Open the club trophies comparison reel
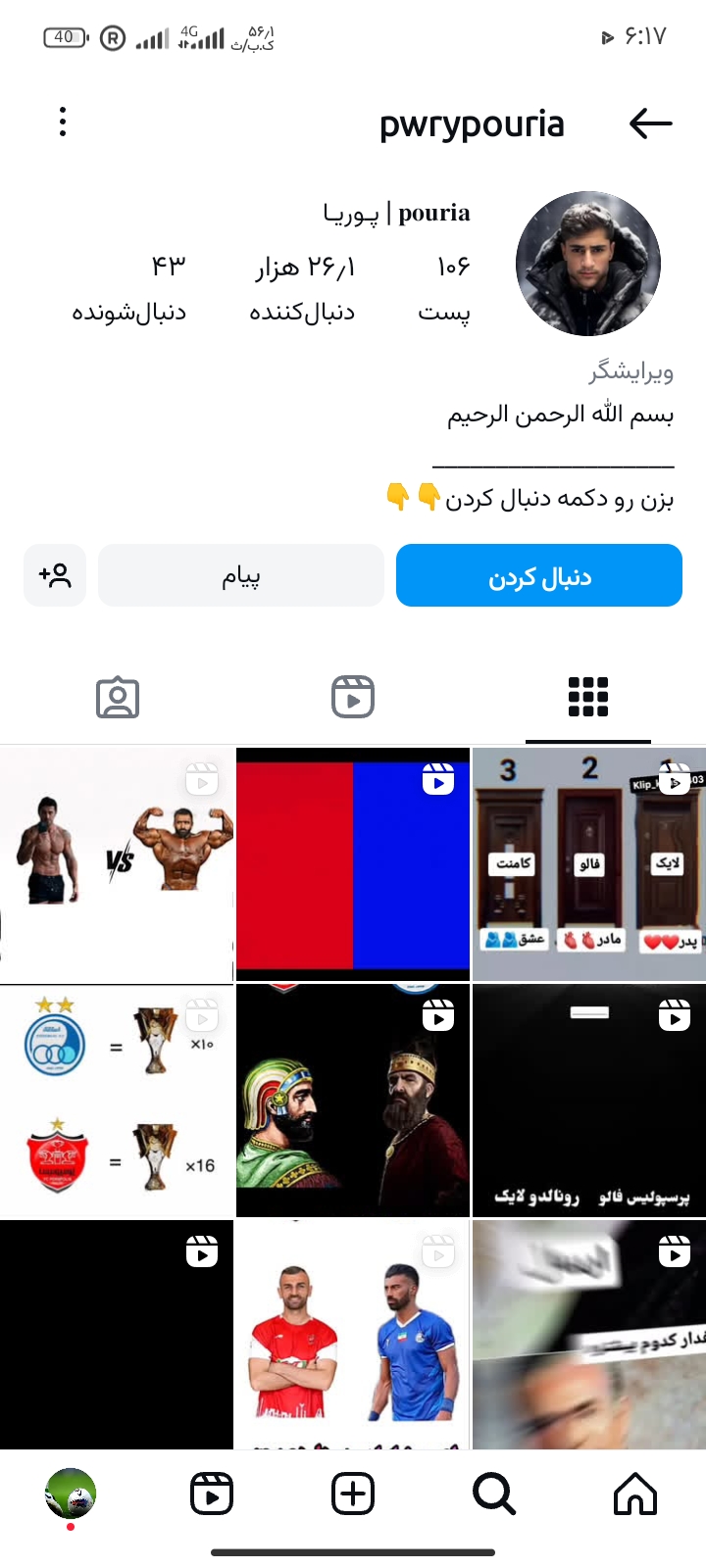 117,1101
